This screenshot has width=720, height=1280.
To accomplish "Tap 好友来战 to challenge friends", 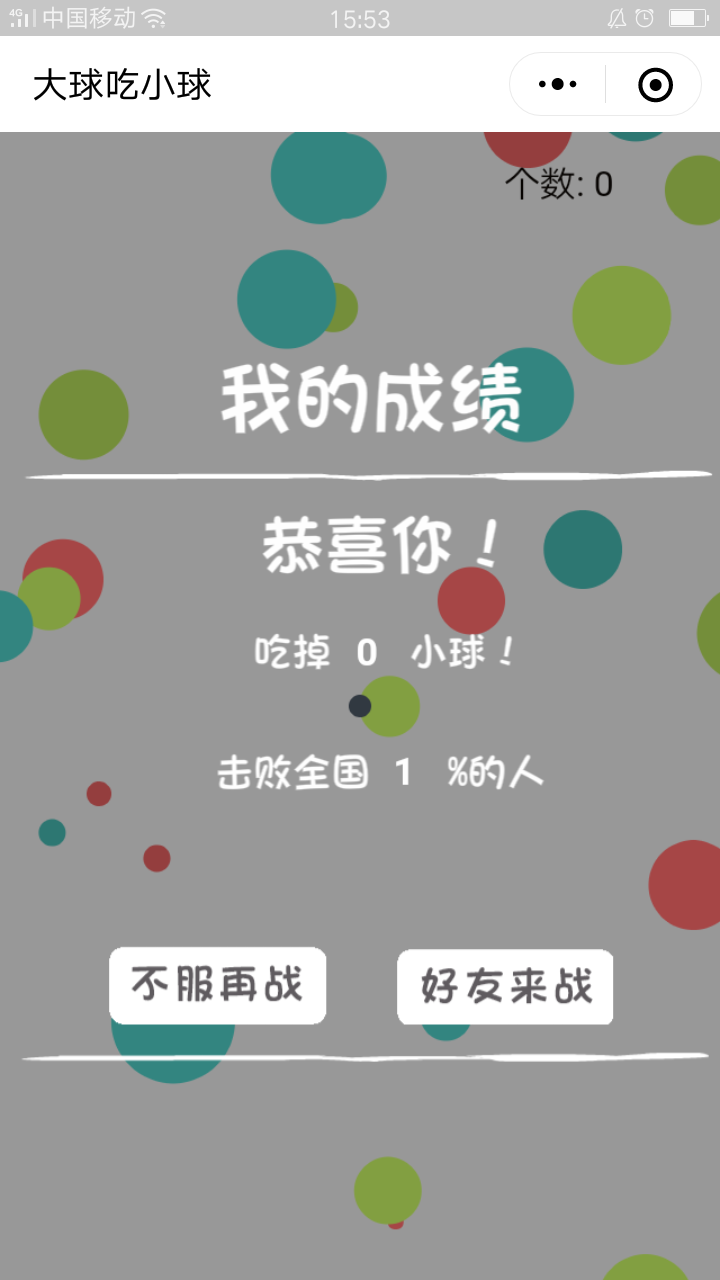I will coord(505,987).
